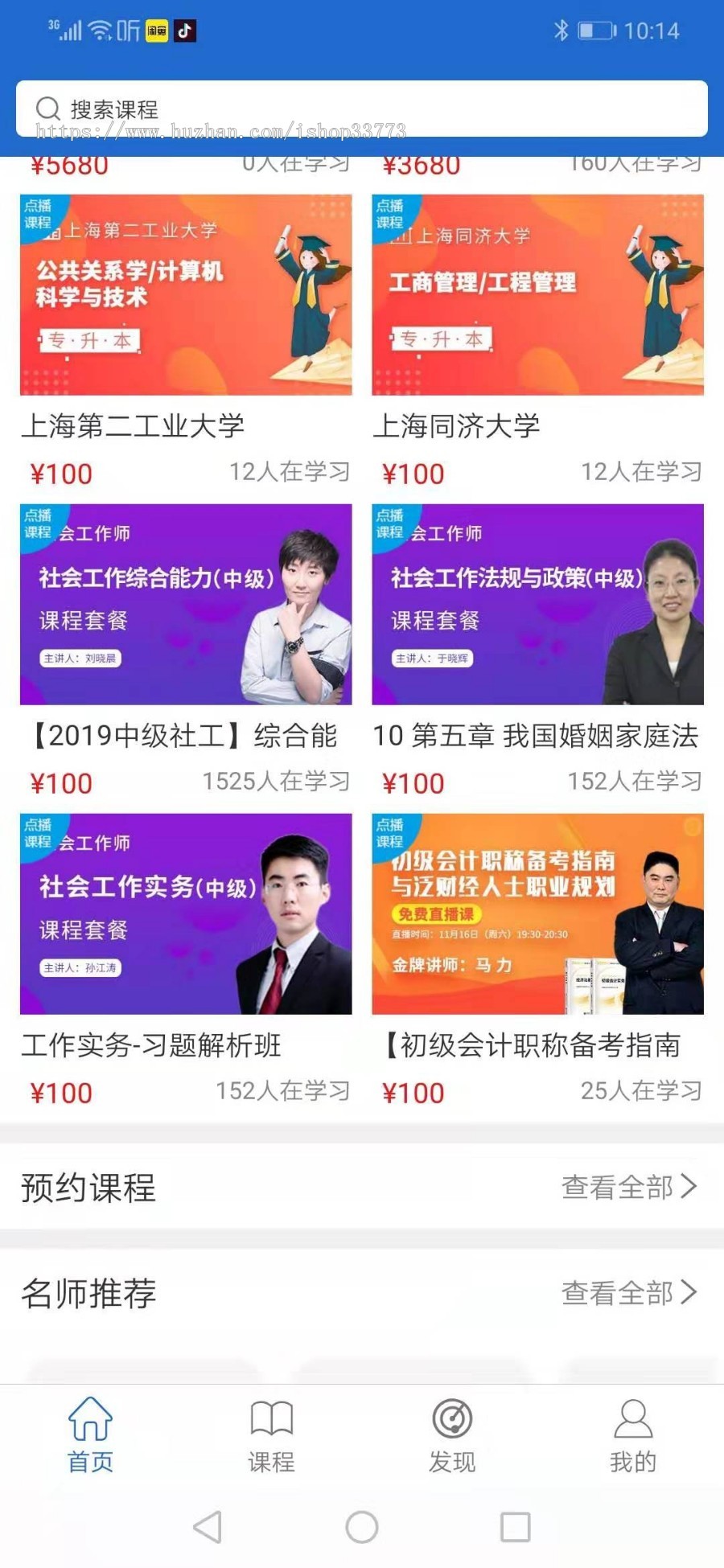The height and width of the screenshot is (1568, 724).
Task: Open the 社会工作实务(中级) course card
Action: coord(185,913)
